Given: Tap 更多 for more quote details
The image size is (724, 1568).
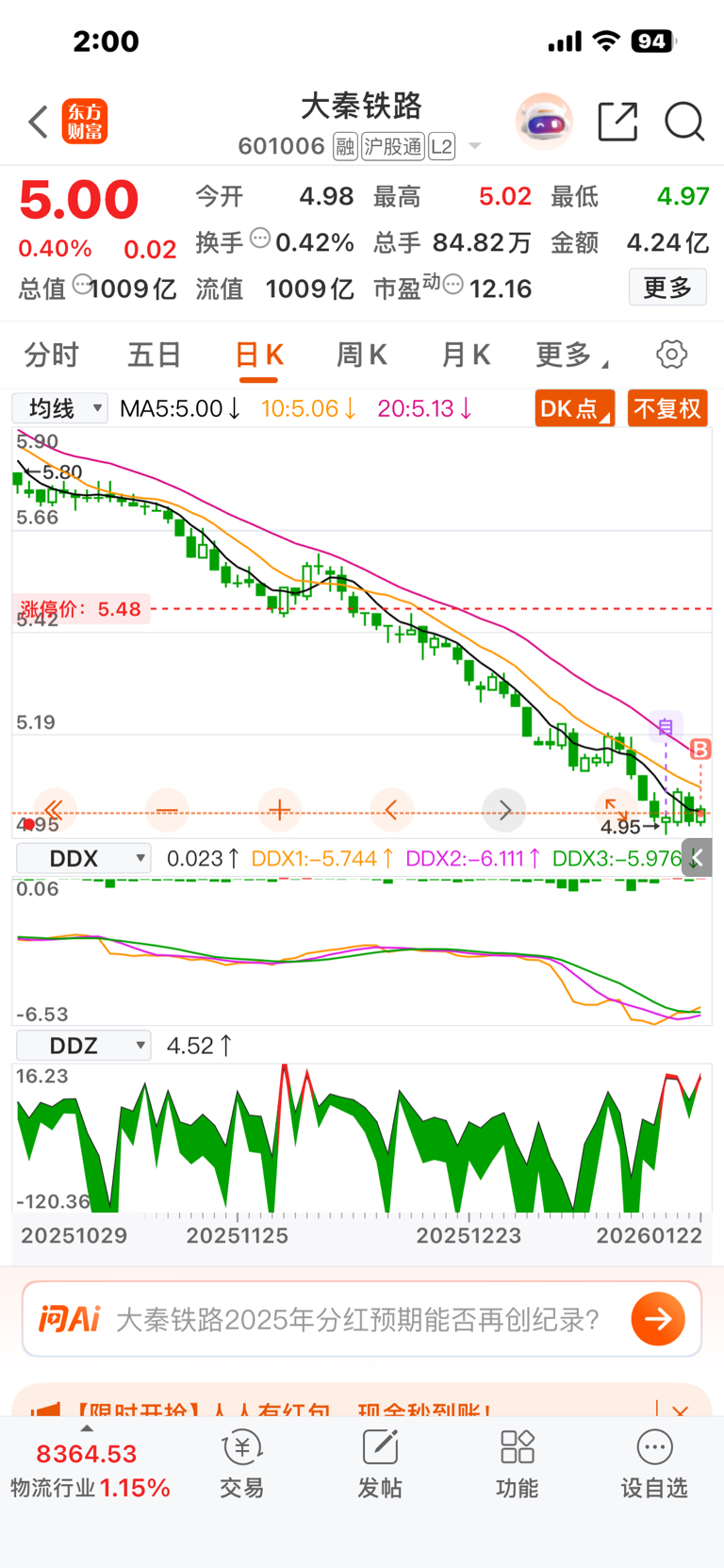Looking at the screenshot, I should pos(667,288).
